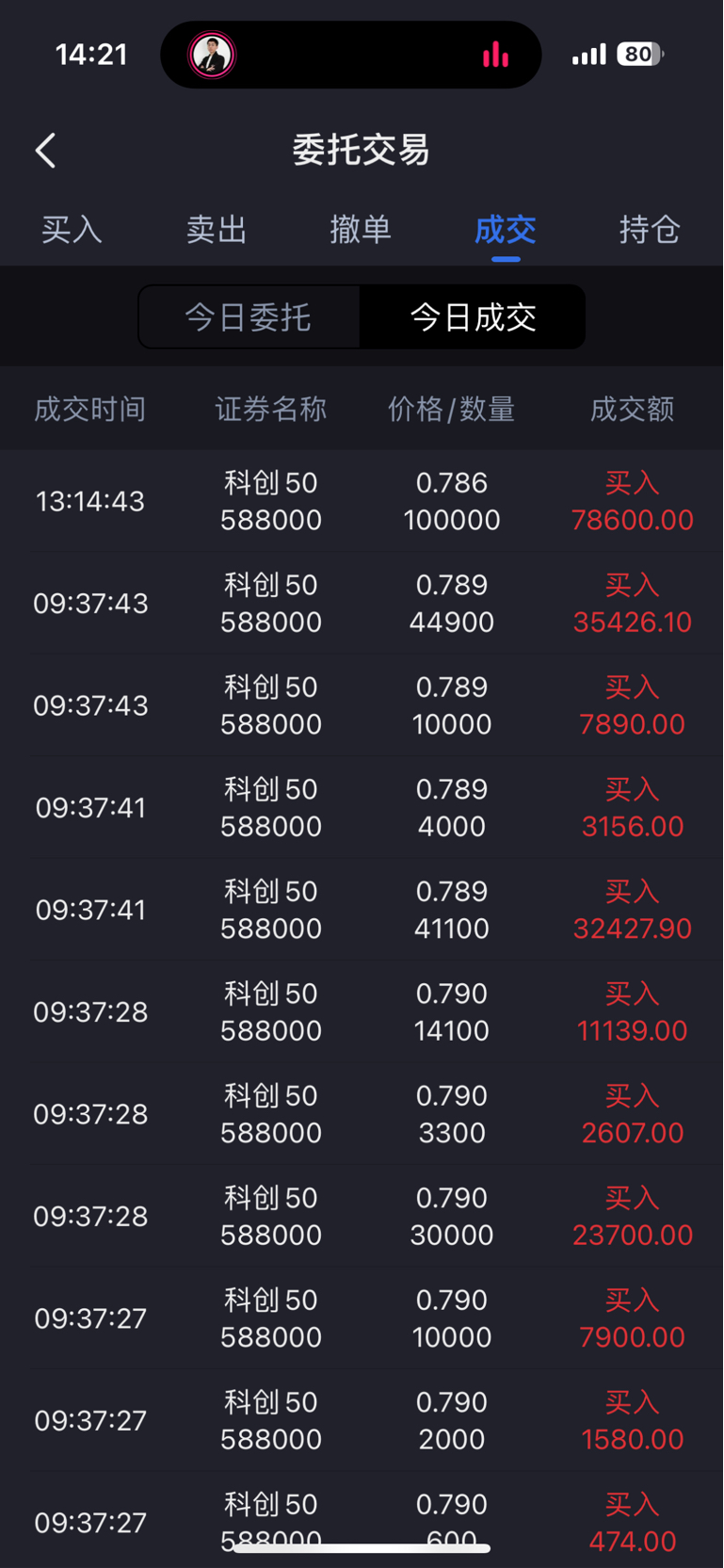Select the 持仓 tab

click(651, 230)
